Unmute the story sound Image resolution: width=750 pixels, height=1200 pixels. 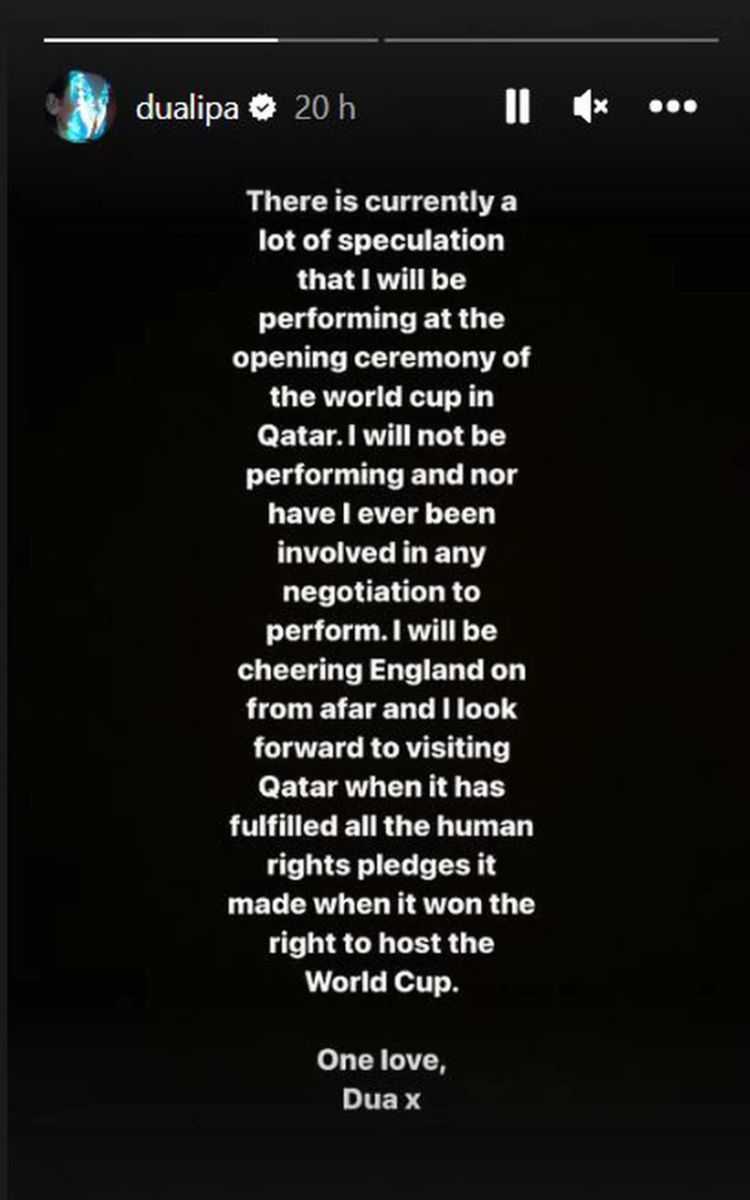pos(590,107)
